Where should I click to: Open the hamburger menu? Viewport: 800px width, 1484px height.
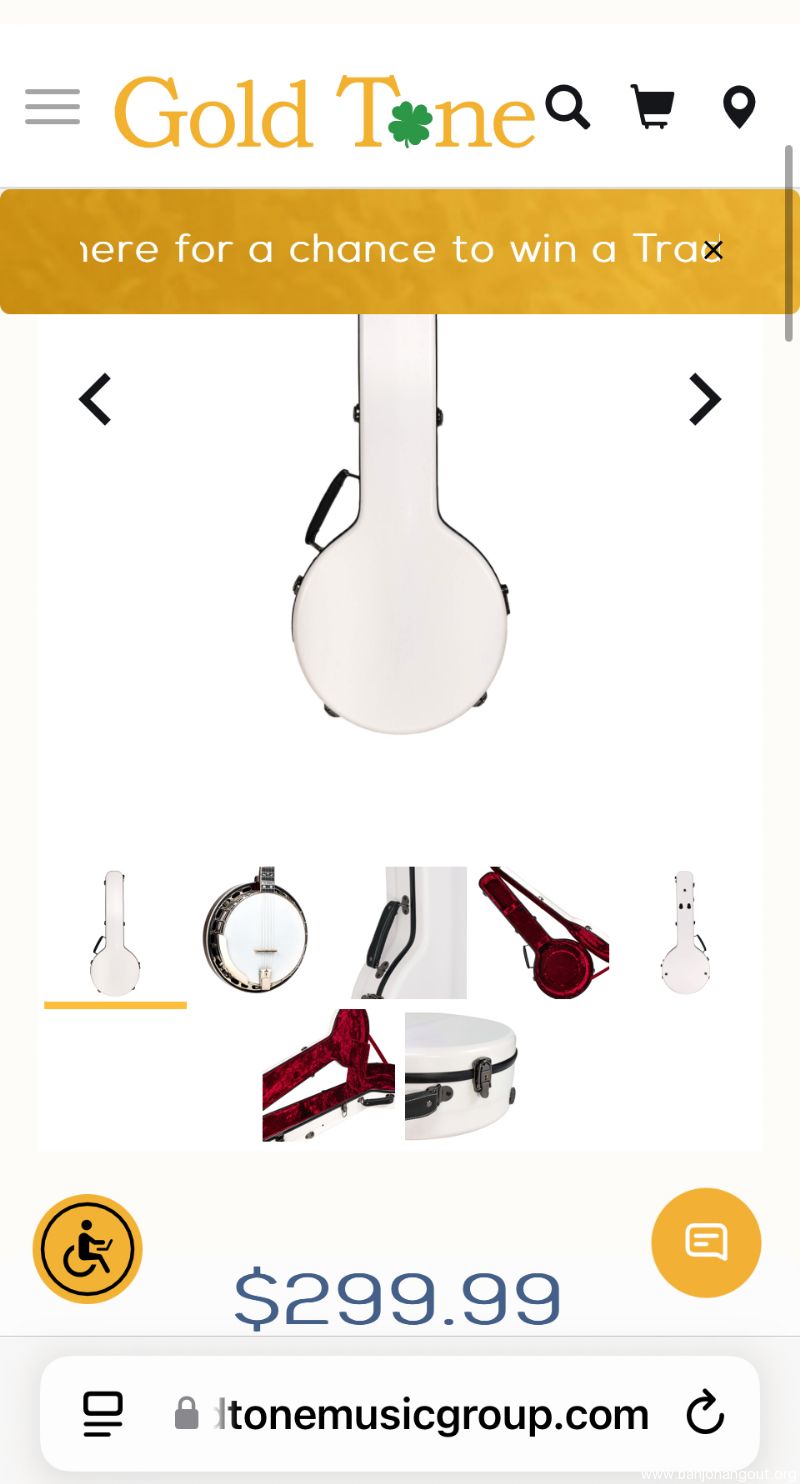52,107
